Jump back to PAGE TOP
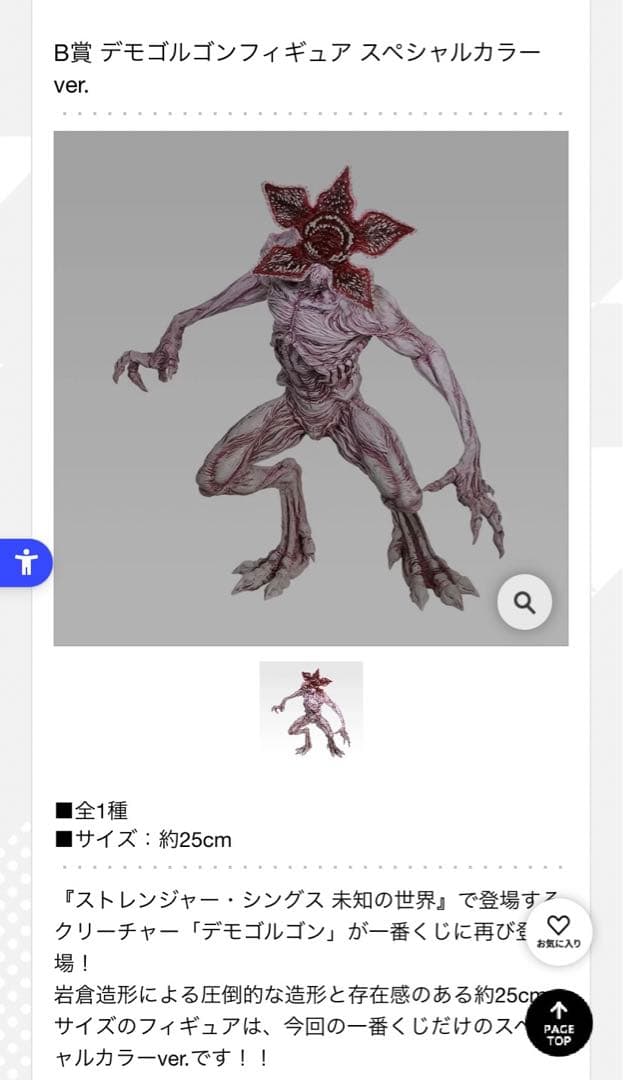Viewport: 623px width, 1080px height. pyautogui.click(x=558, y=1022)
